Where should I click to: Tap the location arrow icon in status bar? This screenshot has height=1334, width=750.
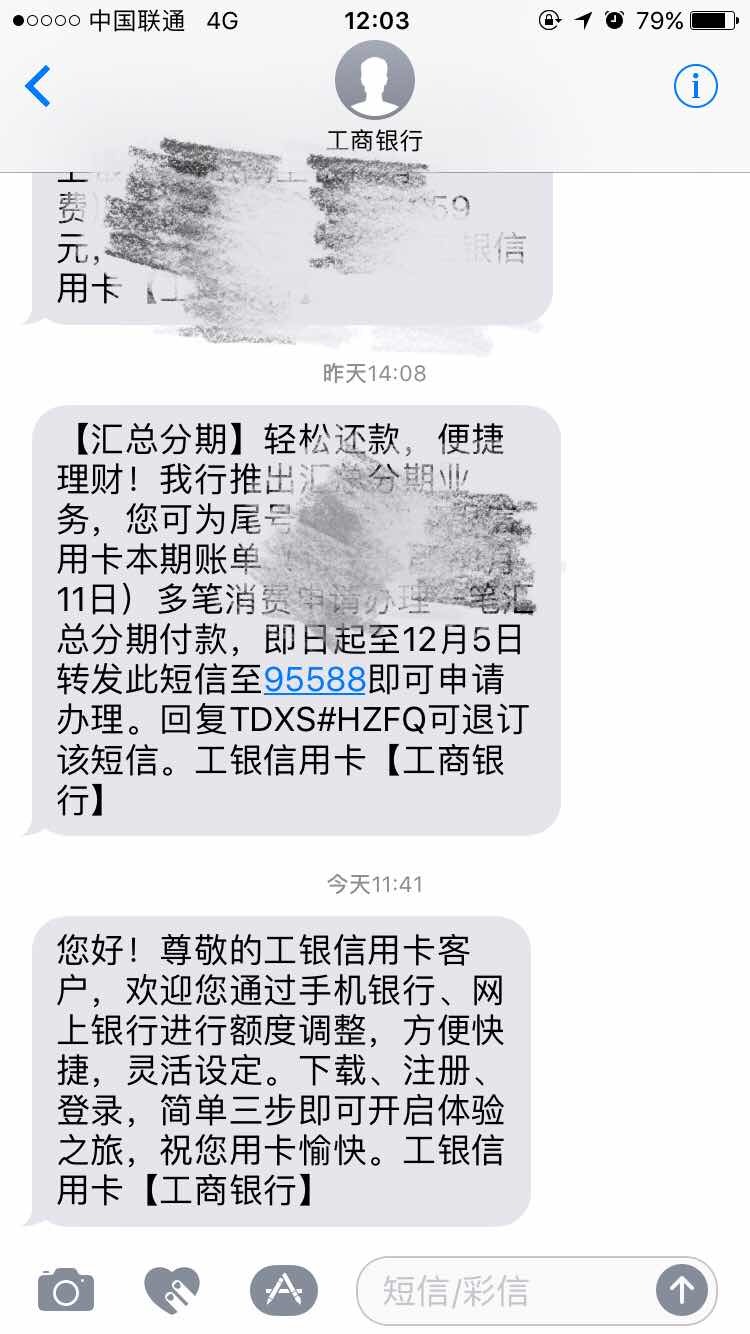coord(583,18)
